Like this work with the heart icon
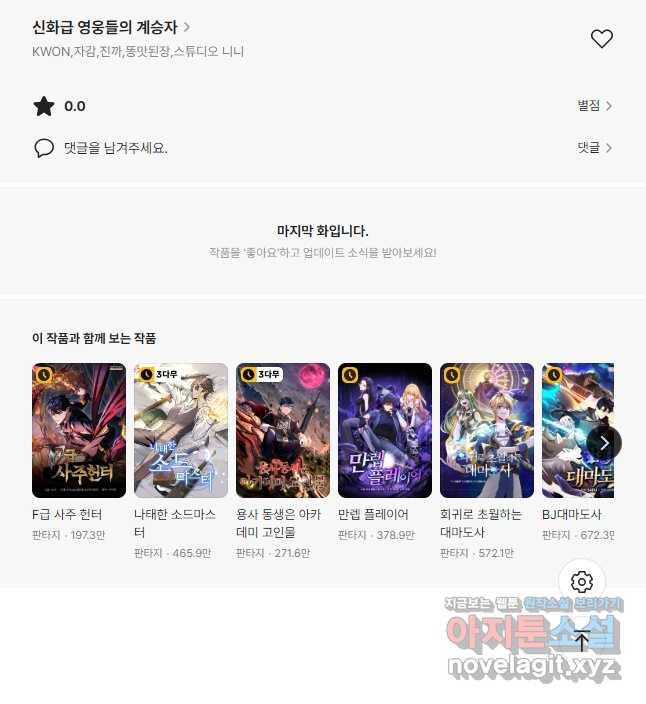Image resolution: width=646 pixels, height=704 pixels. point(601,39)
